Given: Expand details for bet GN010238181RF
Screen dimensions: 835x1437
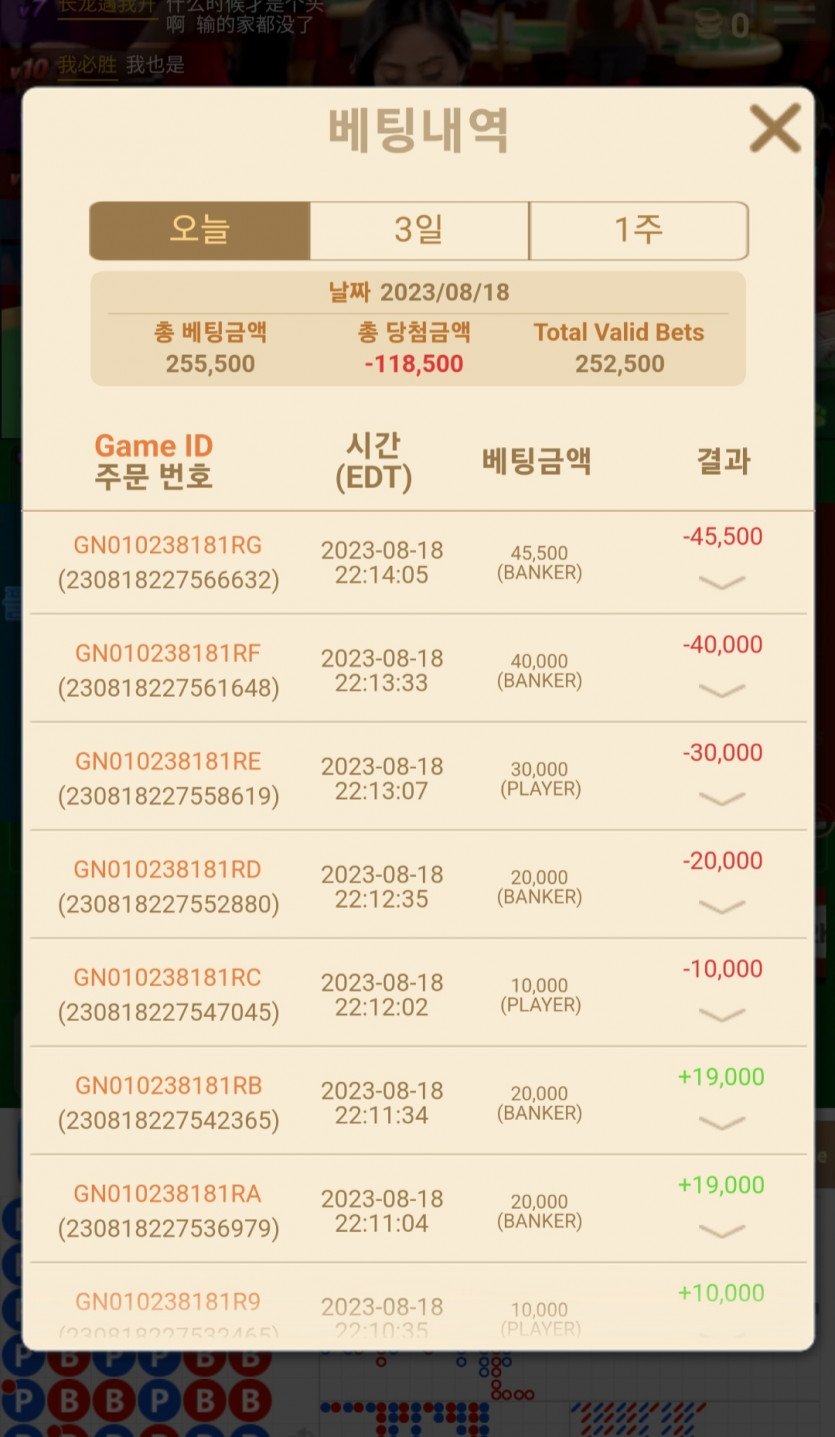Looking at the screenshot, I should coord(722,691).
